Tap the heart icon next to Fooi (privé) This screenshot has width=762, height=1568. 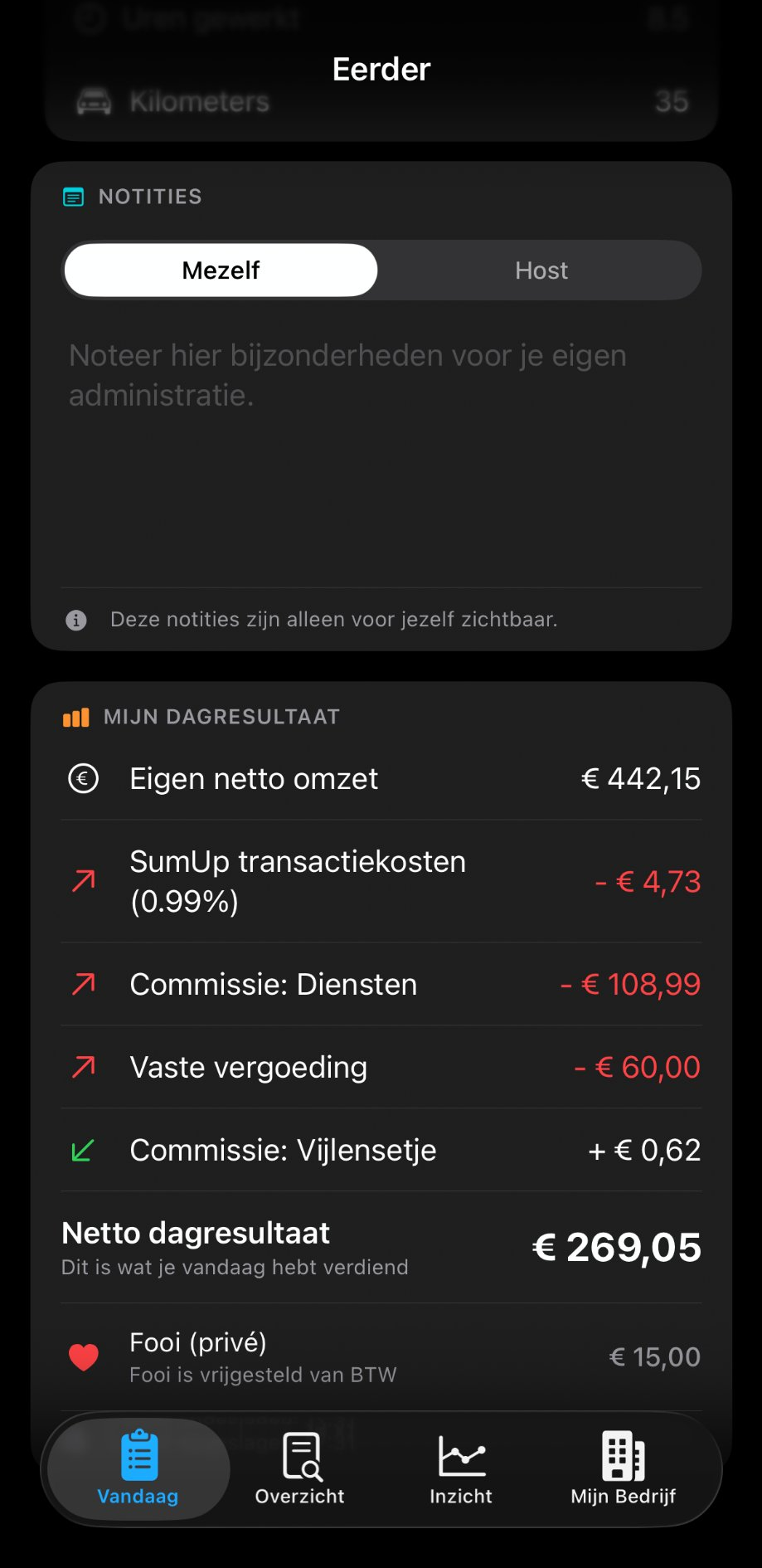coord(85,1356)
